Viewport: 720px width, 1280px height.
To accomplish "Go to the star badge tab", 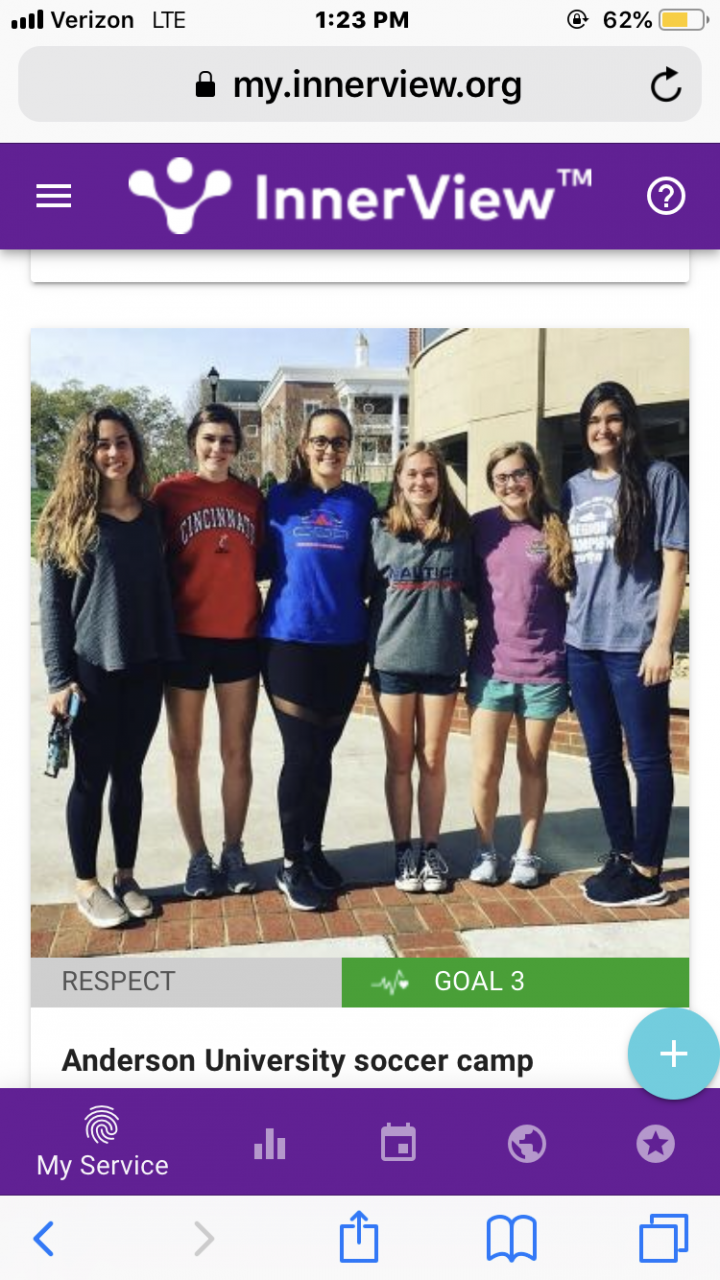I will coord(656,1144).
